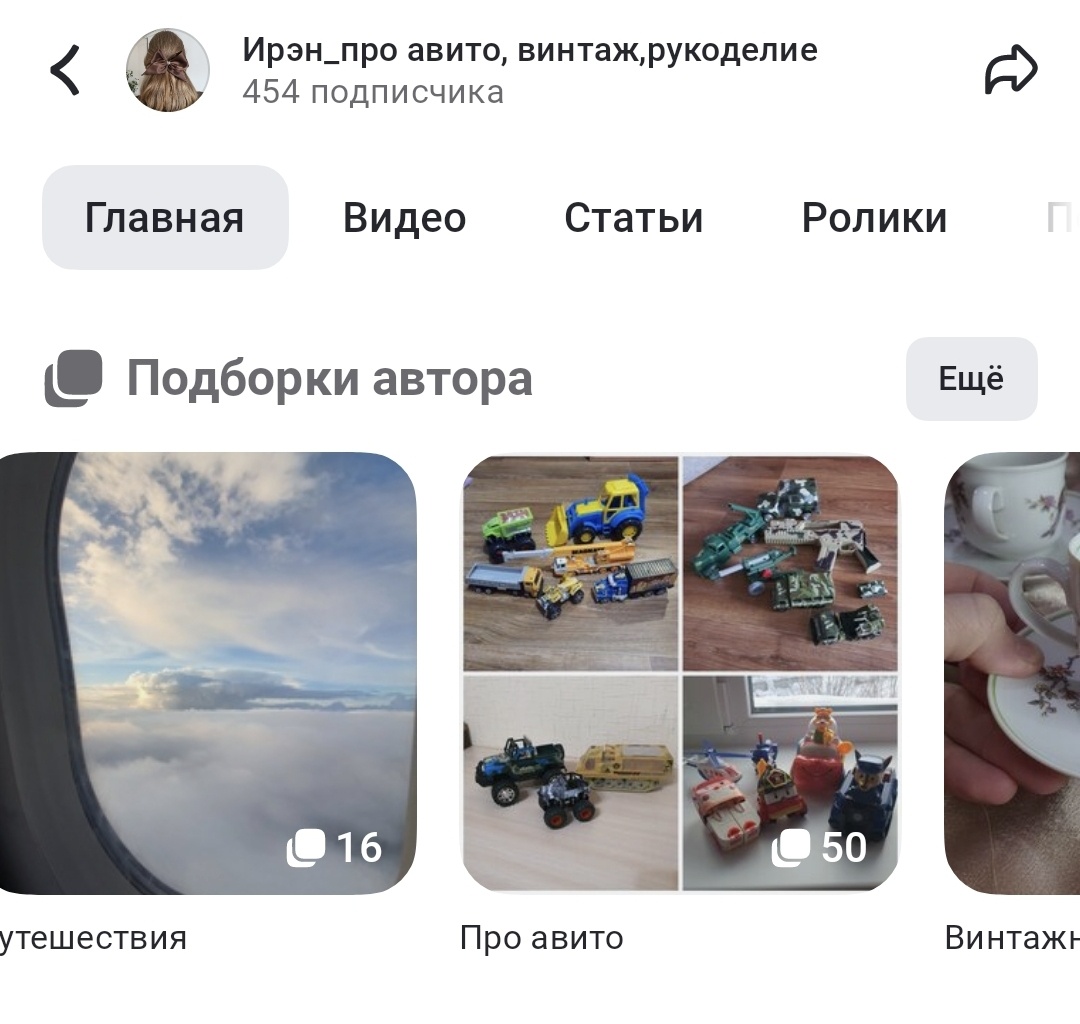This screenshot has height=1024, width=1080.
Task: Open the travel collection with 16 items
Action: [x=207, y=673]
